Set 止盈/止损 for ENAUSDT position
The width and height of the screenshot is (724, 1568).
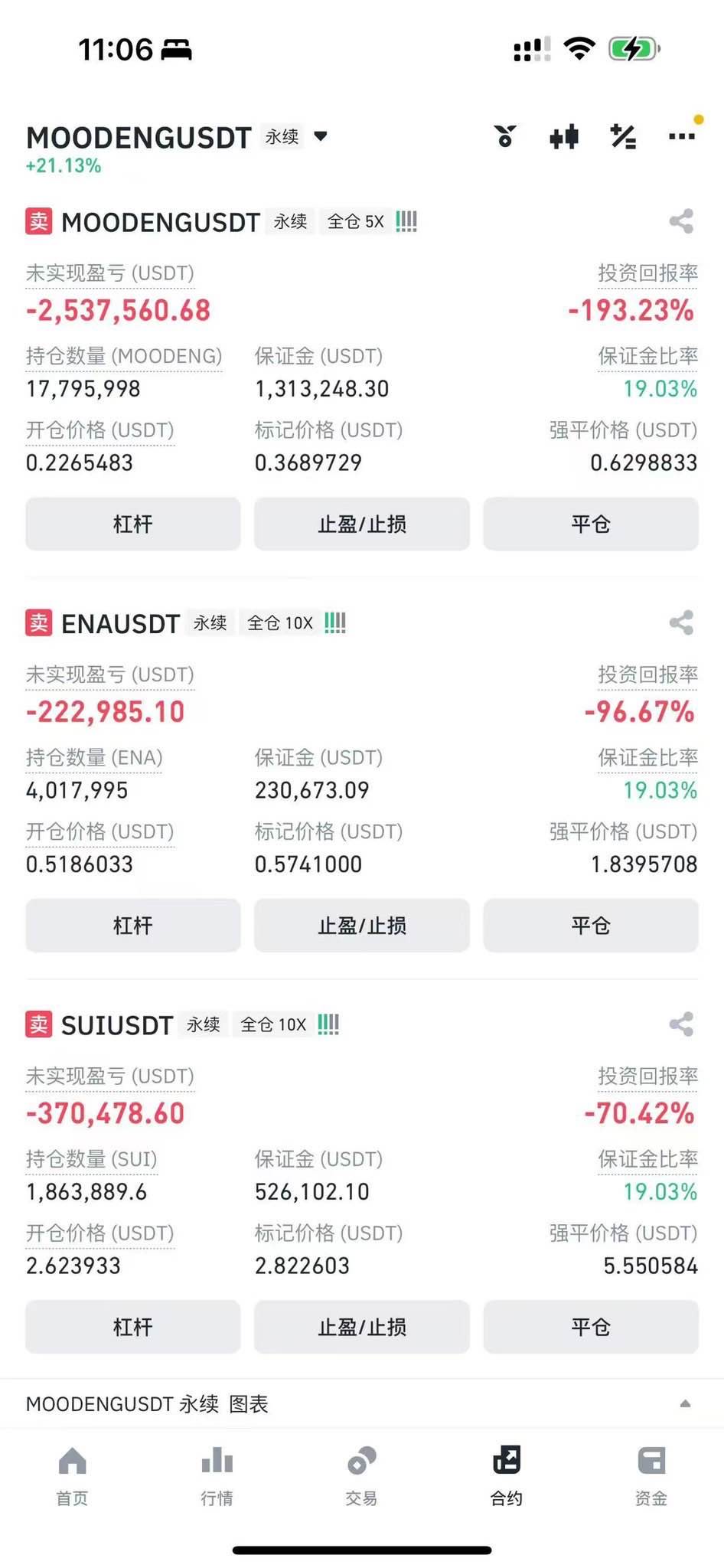point(362,925)
